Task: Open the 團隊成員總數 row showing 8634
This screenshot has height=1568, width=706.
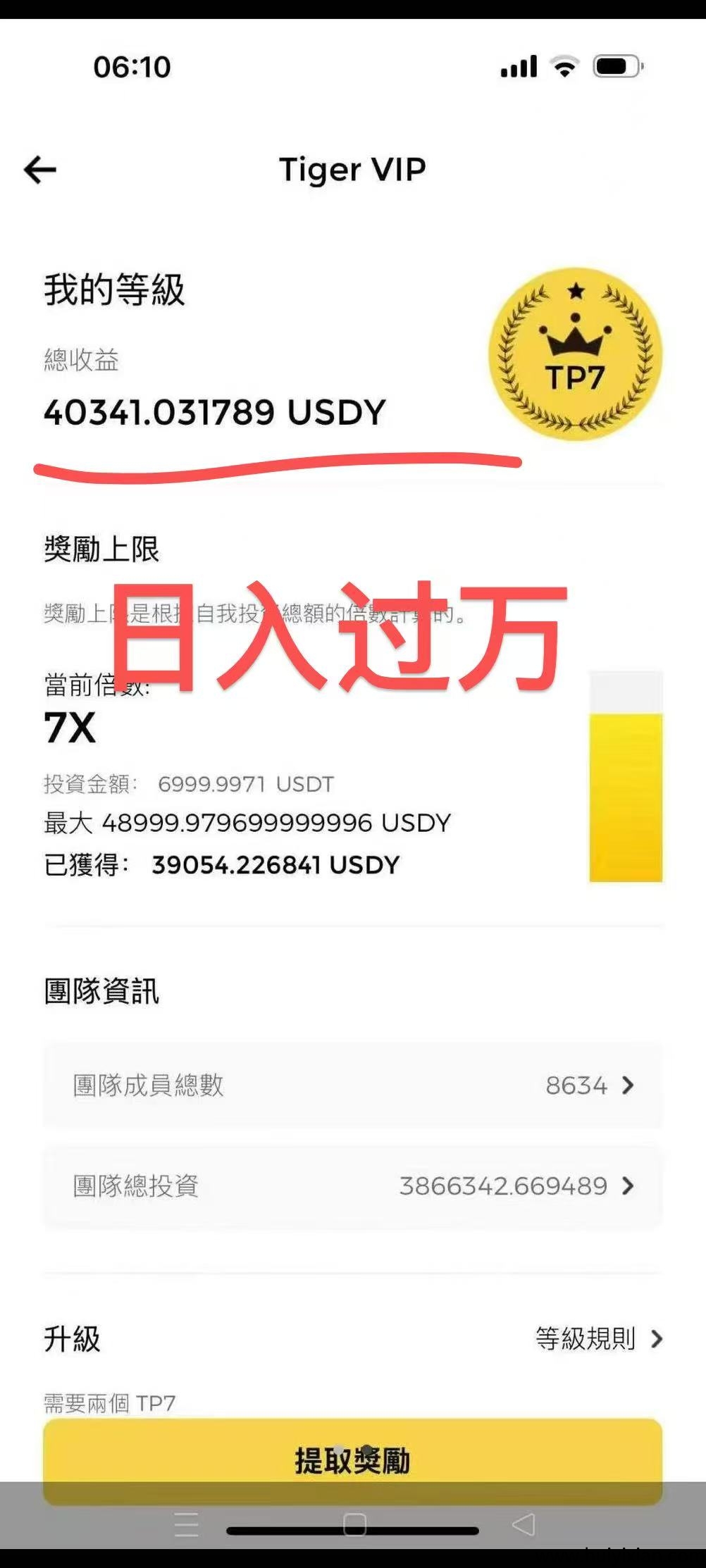Action: click(x=352, y=1085)
